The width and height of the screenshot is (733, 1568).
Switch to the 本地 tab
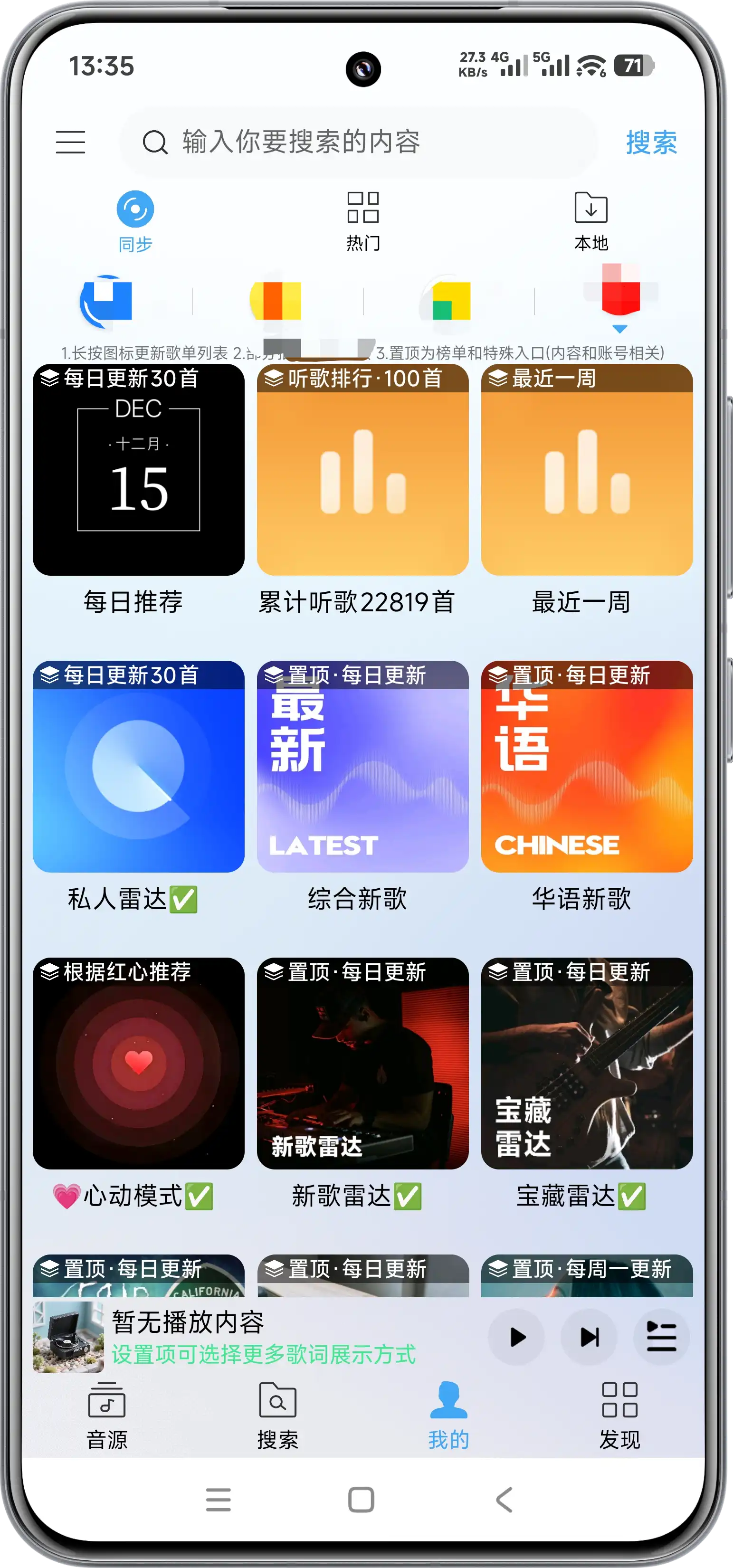(x=590, y=221)
